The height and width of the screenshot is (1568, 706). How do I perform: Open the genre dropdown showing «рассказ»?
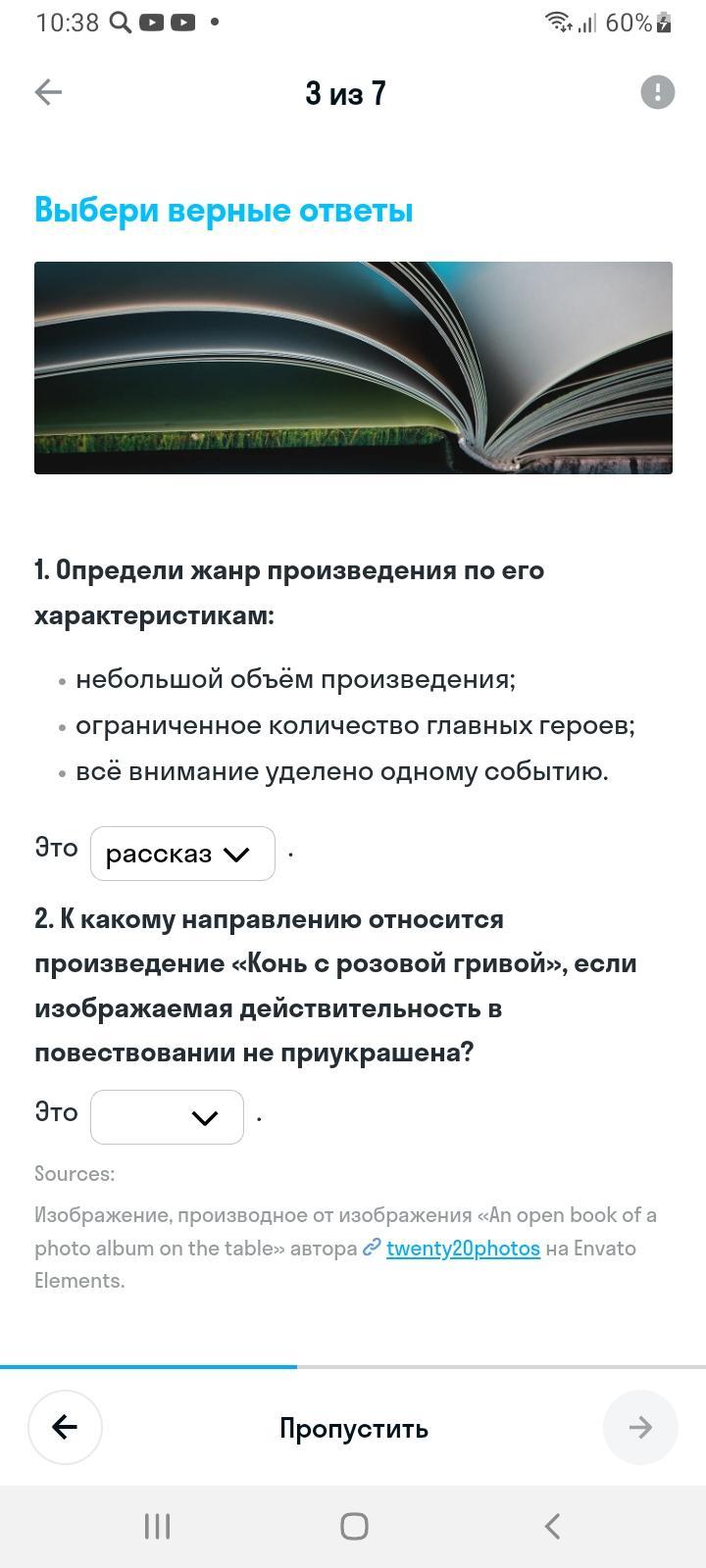[x=182, y=854]
